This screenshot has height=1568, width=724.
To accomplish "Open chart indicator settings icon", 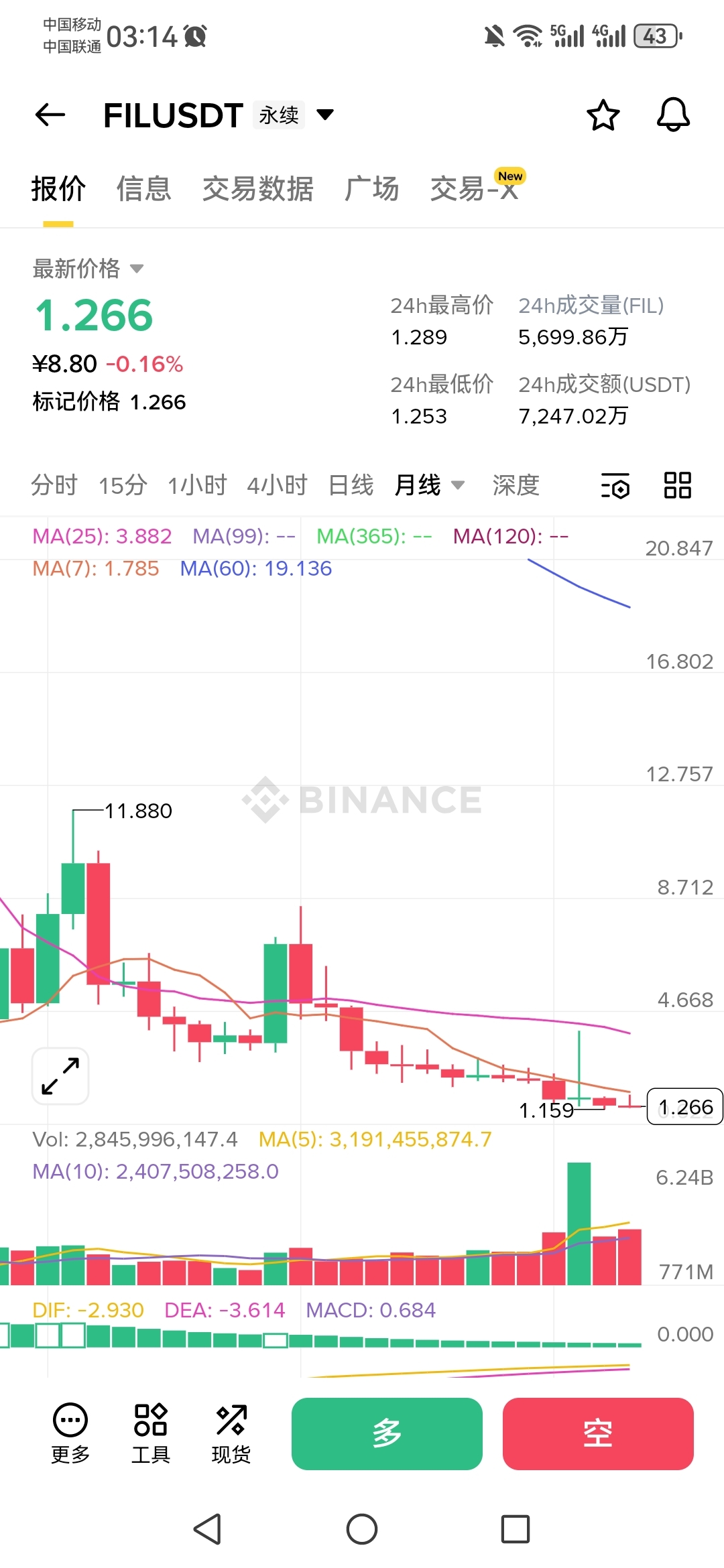I will click(615, 486).
